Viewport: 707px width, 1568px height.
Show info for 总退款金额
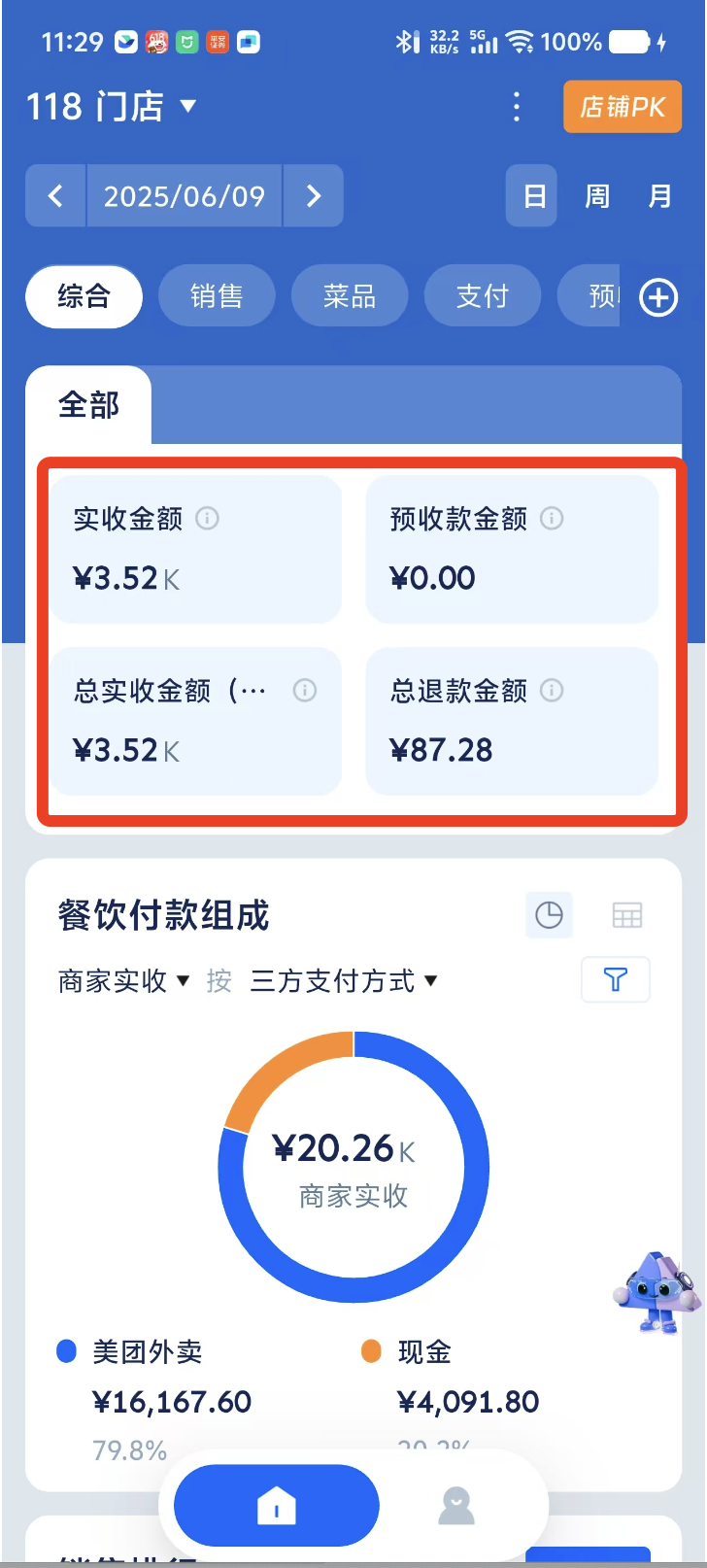pyautogui.click(x=552, y=690)
